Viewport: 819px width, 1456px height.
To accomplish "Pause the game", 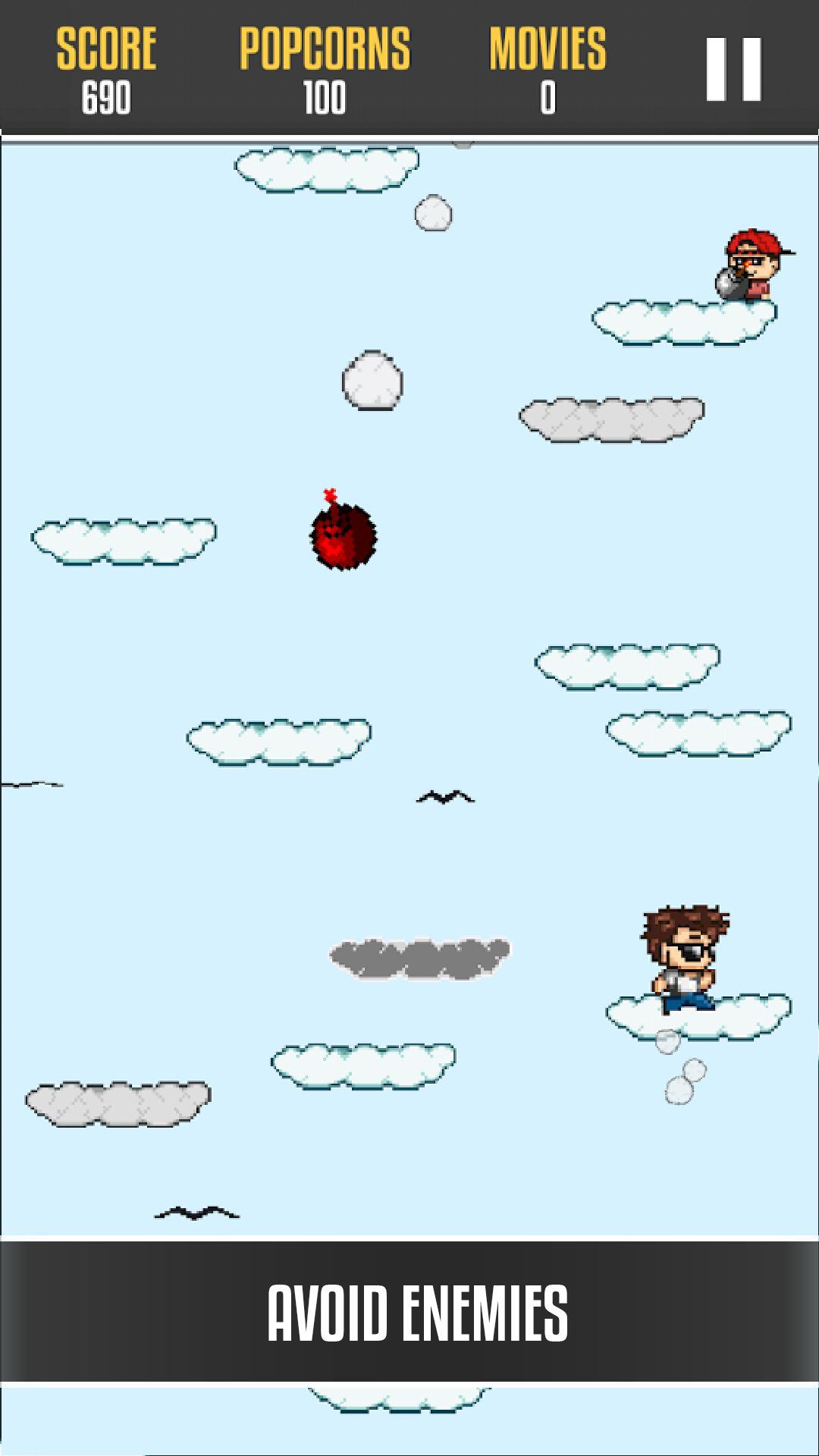I will pos(733,69).
